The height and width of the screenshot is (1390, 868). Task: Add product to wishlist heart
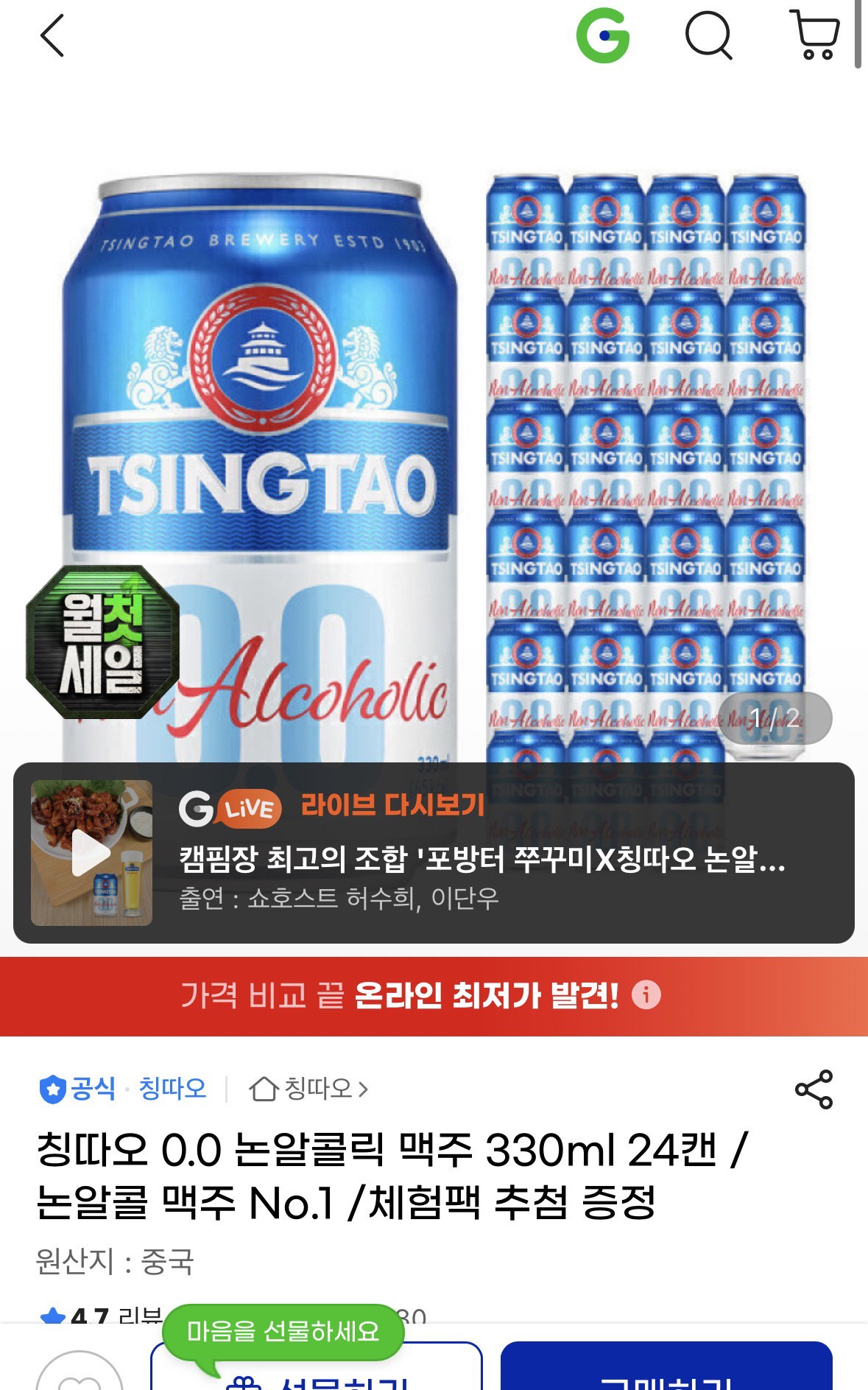pyautogui.click(x=80, y=1374)
